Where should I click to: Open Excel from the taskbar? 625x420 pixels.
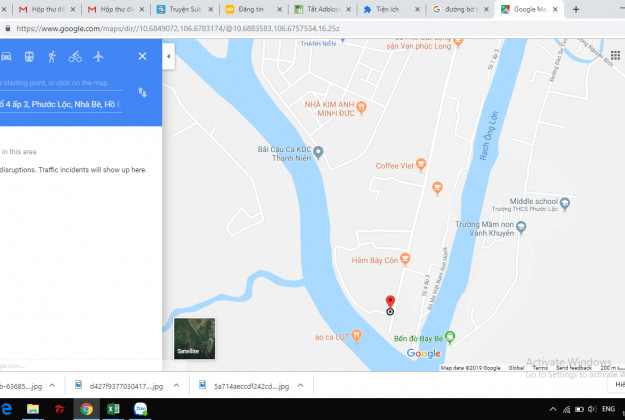point(113,409)
